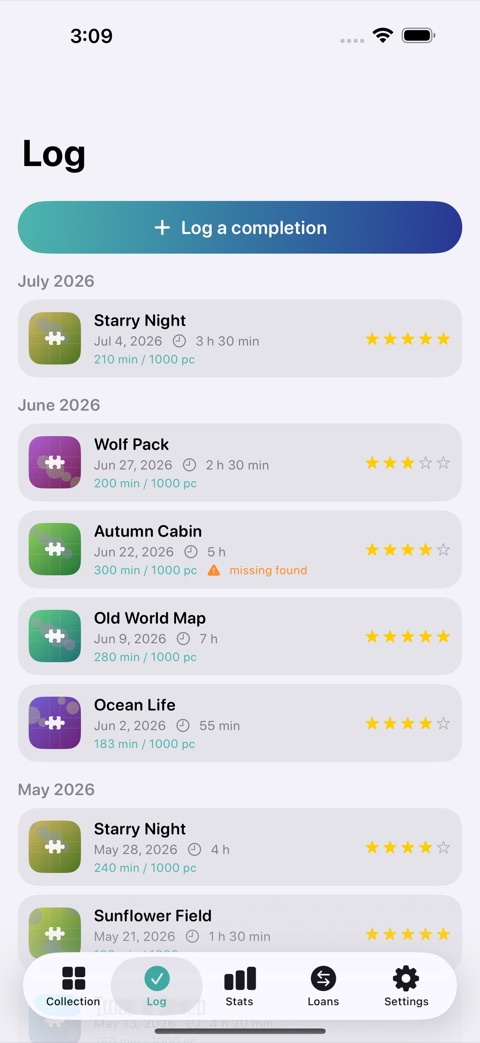Switch to the Collection tab

(73, 986)
